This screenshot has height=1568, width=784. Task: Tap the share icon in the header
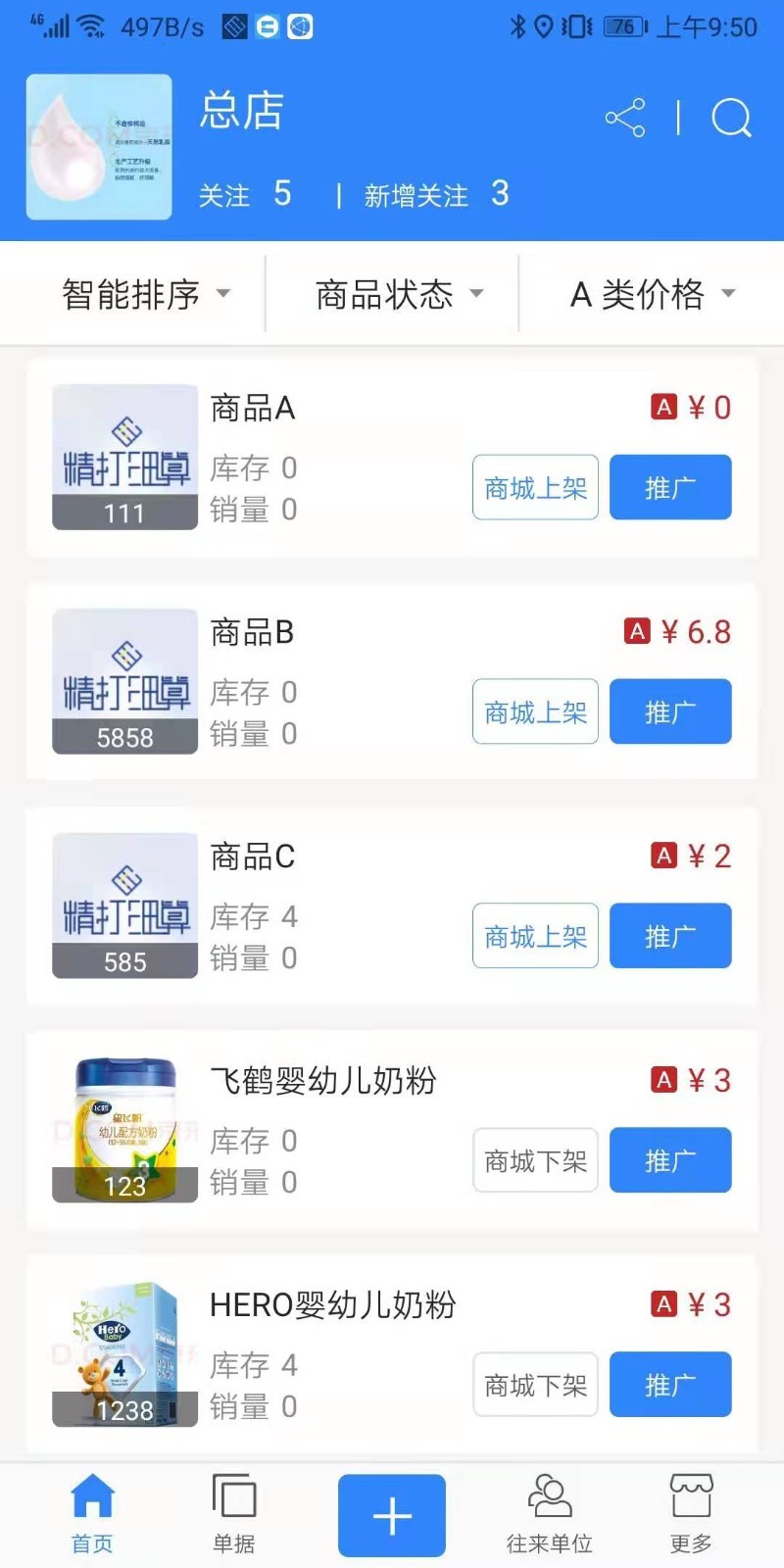point(624,118)
